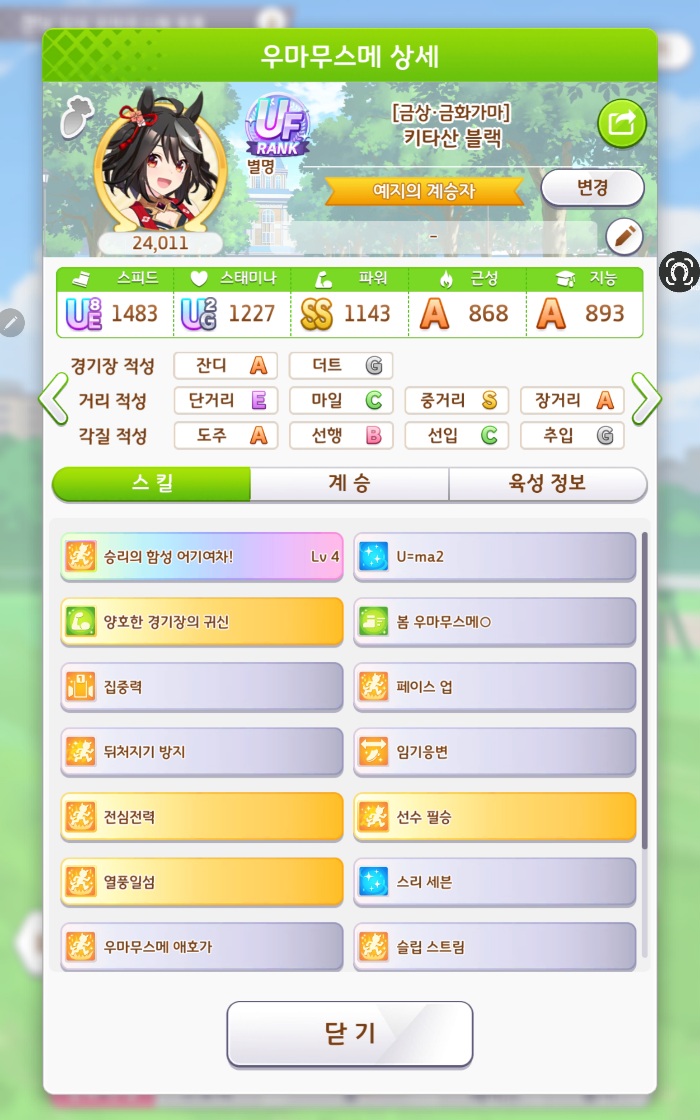View the 페이스 업 skill
Screen dimensions: 700x1120
click(x=494, y=687)
